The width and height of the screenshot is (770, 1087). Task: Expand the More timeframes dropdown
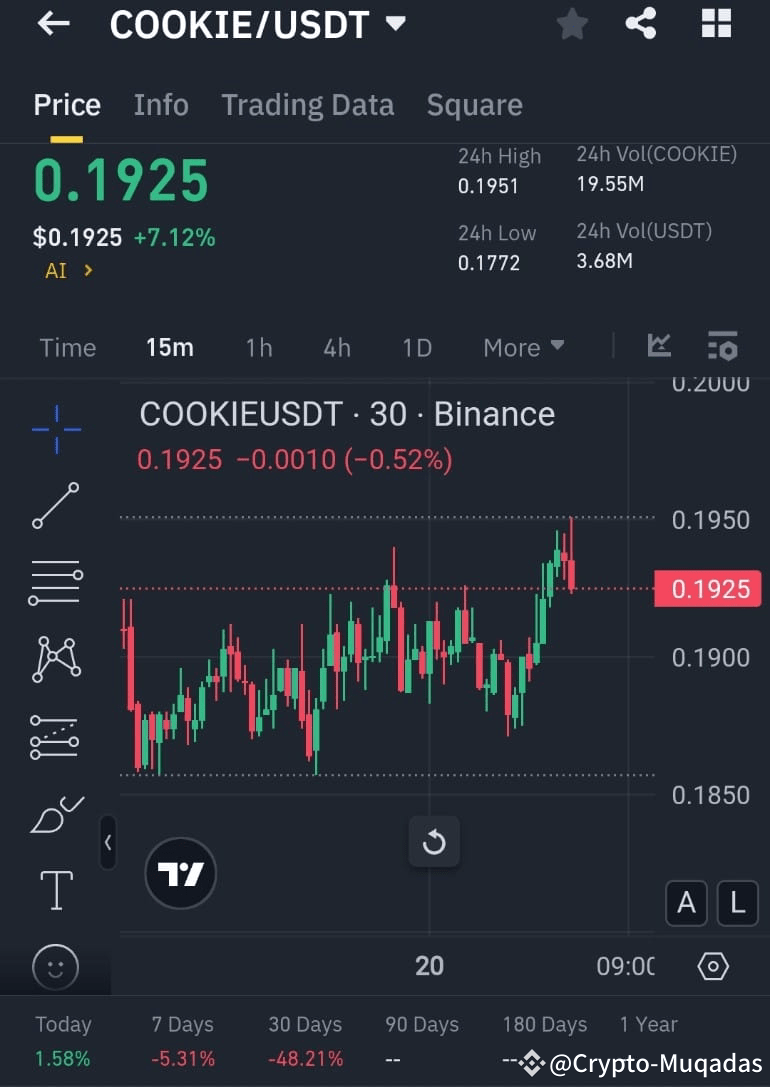[x=523, y=347]
